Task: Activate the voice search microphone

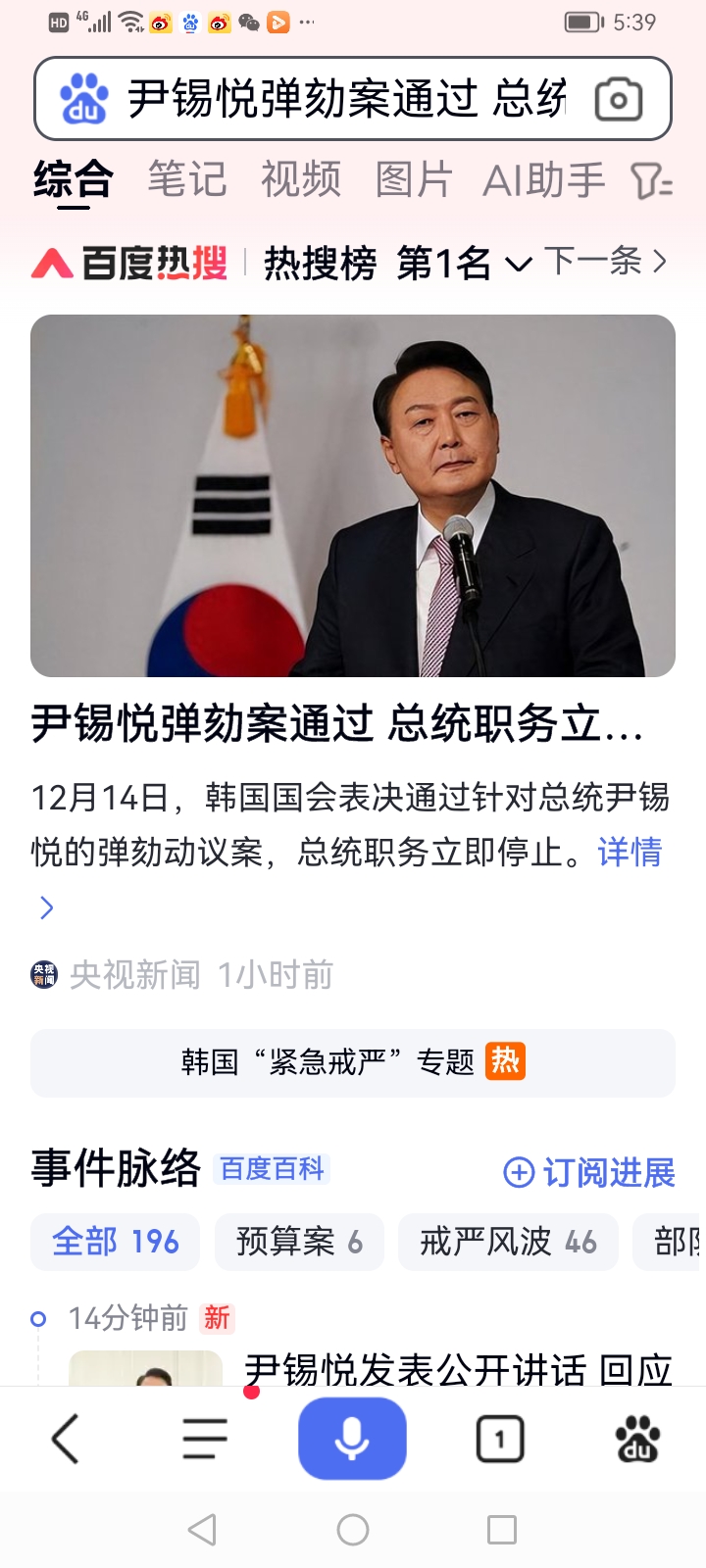Action: tap(353, 1438)
